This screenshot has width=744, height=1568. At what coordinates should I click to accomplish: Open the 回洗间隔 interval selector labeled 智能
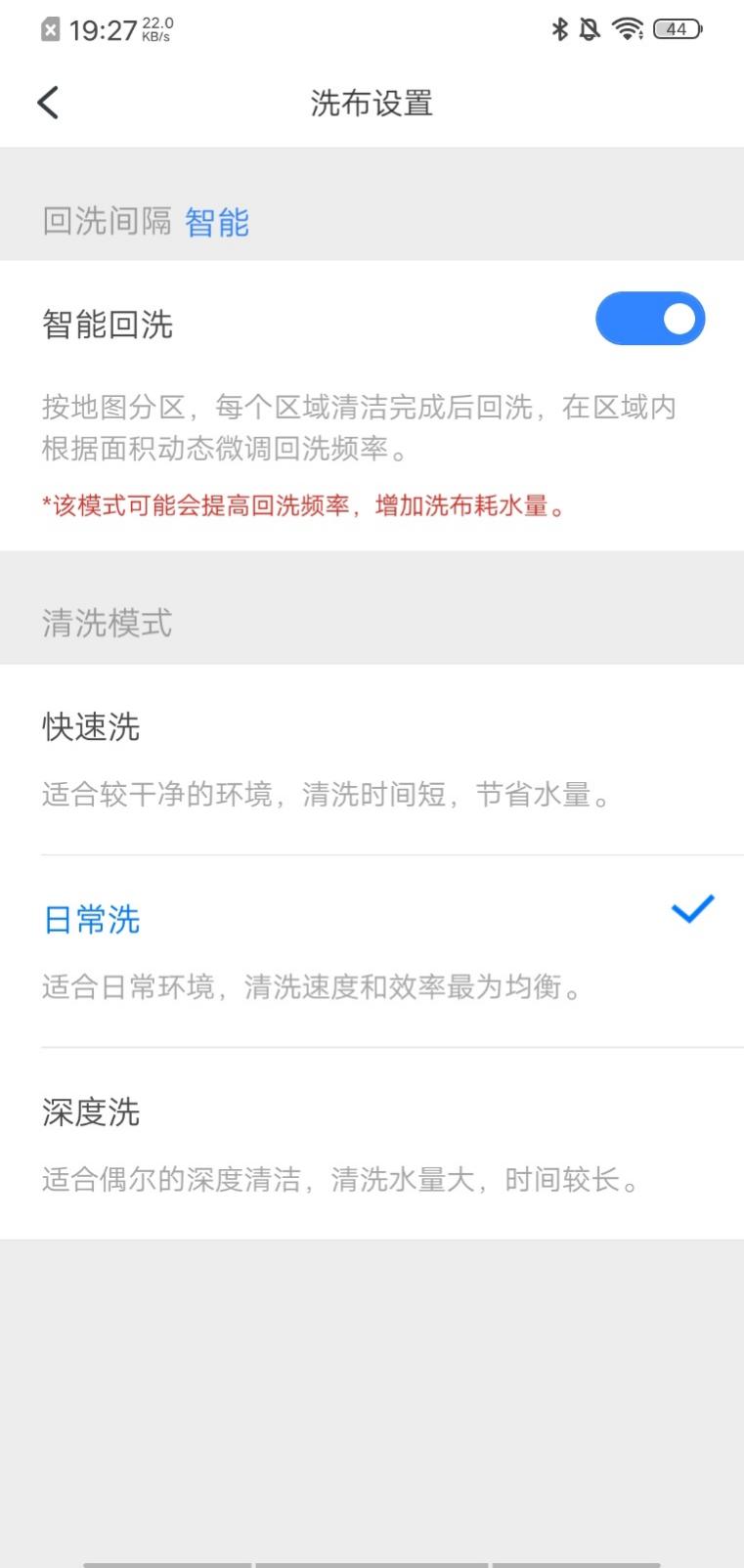217,222
